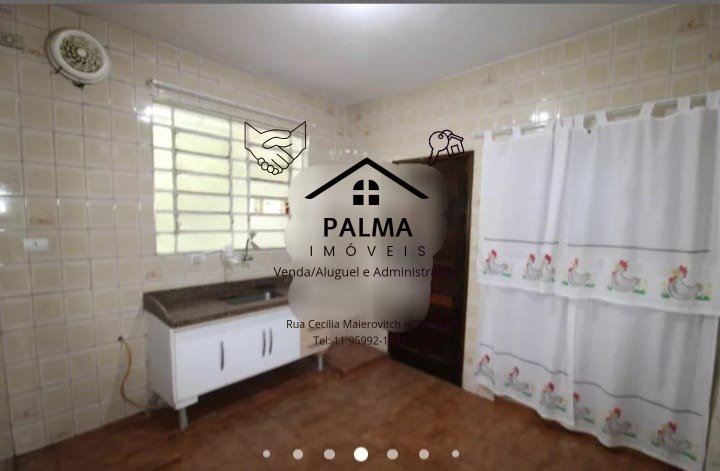This screenshot has height=471, width=720.
Task: Tap the last page indicator dot
Action: [x=455, y=454]
